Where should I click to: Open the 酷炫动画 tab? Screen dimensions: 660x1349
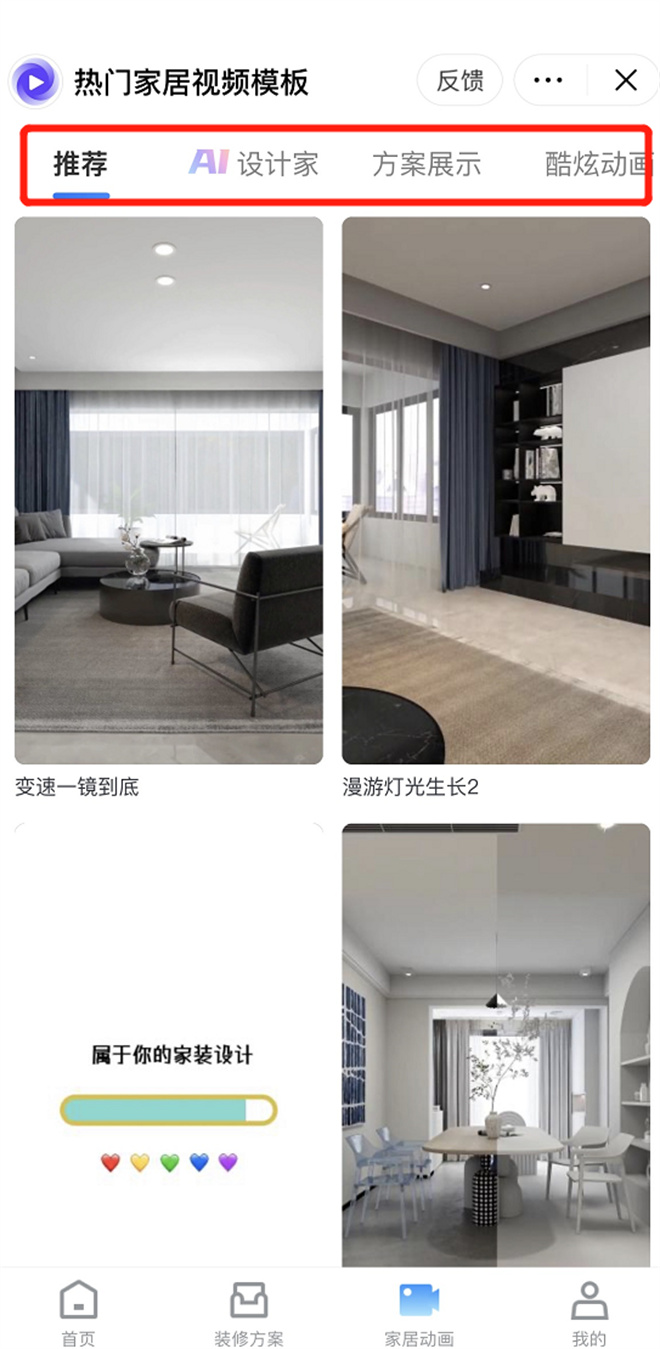[x=598, y=164]
